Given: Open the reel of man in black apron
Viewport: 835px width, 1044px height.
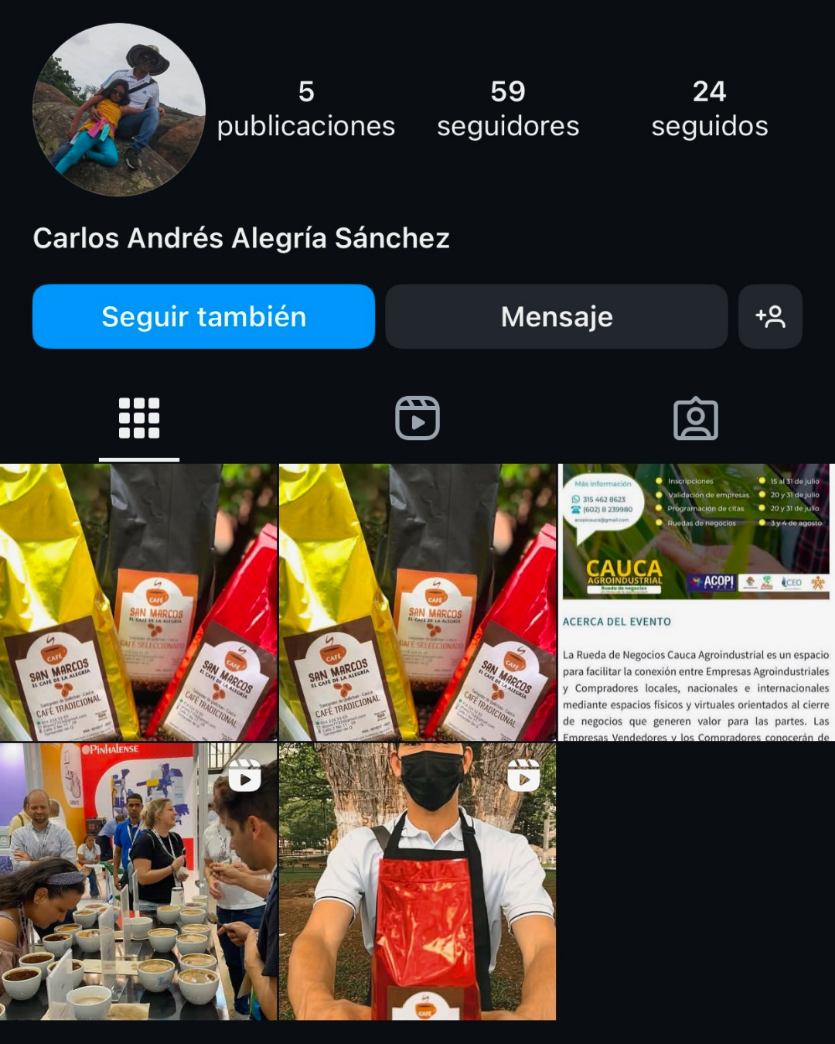Looking at the screenshot, I should click(417, 881).
